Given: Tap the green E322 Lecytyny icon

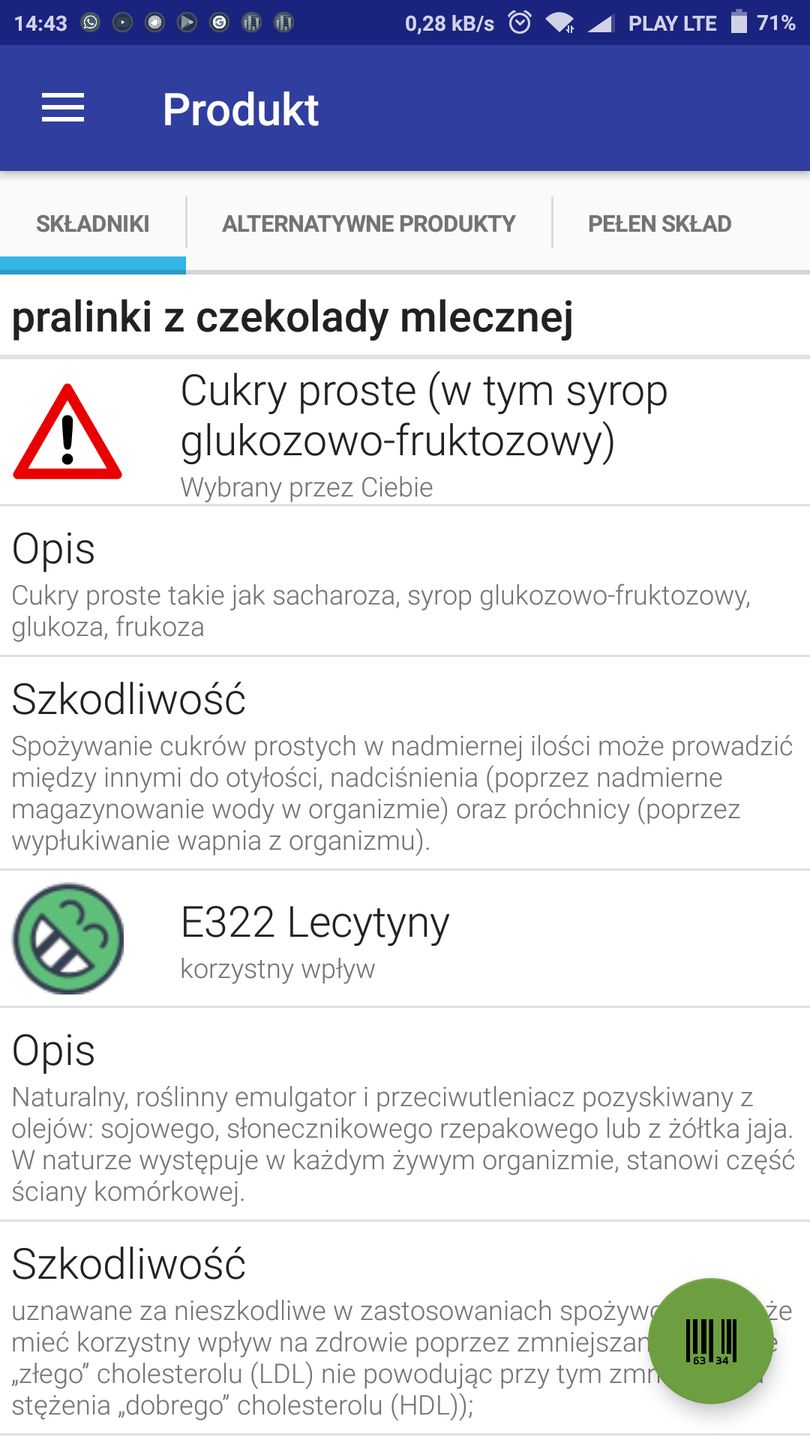Looking at the screenshot, I should (67, 939).
